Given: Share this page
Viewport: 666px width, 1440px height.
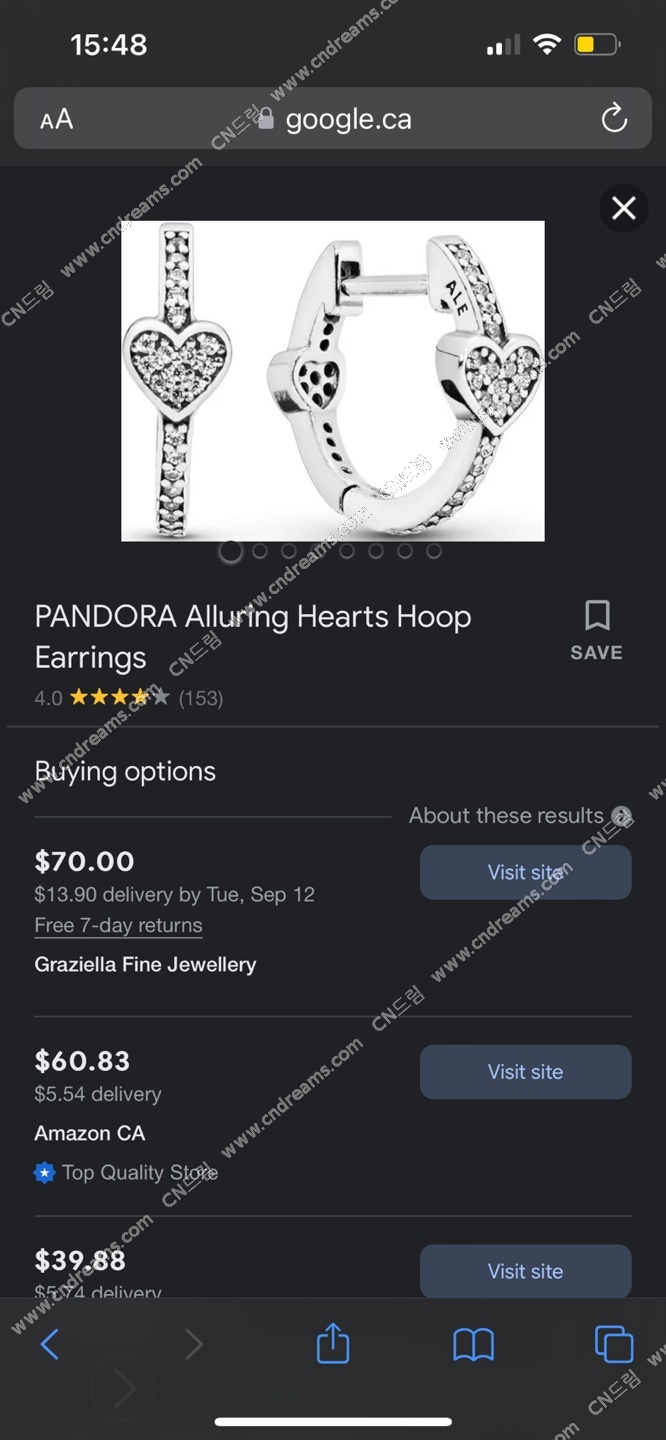Looking at the screenshot, I should (333, 1344).
